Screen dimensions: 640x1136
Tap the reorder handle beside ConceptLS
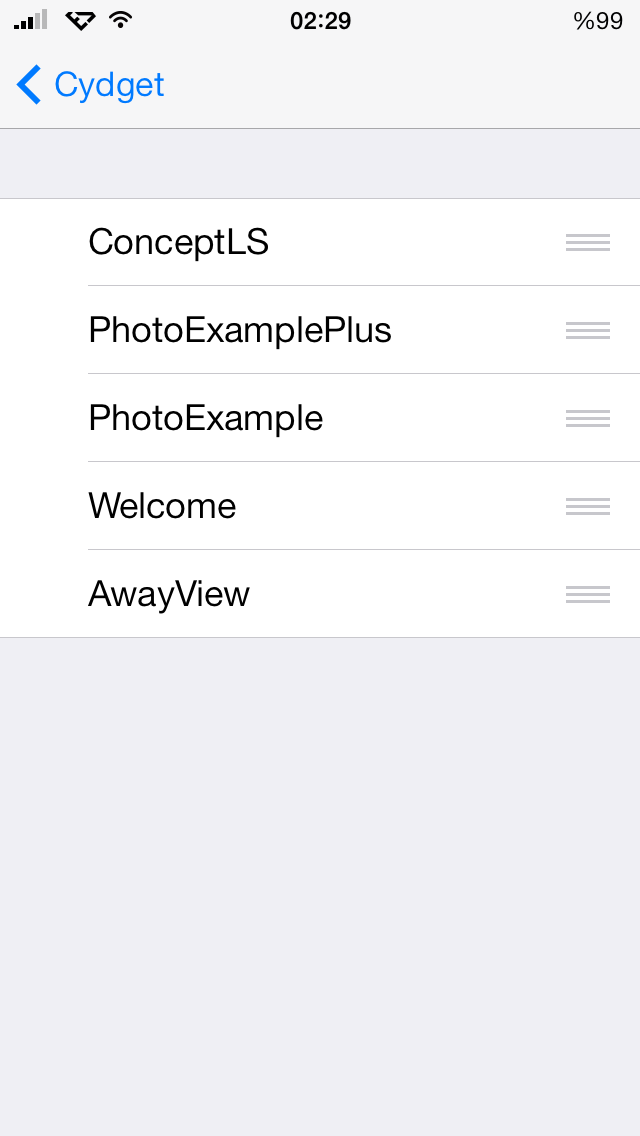pyautogui.click(x=588, y=243)
